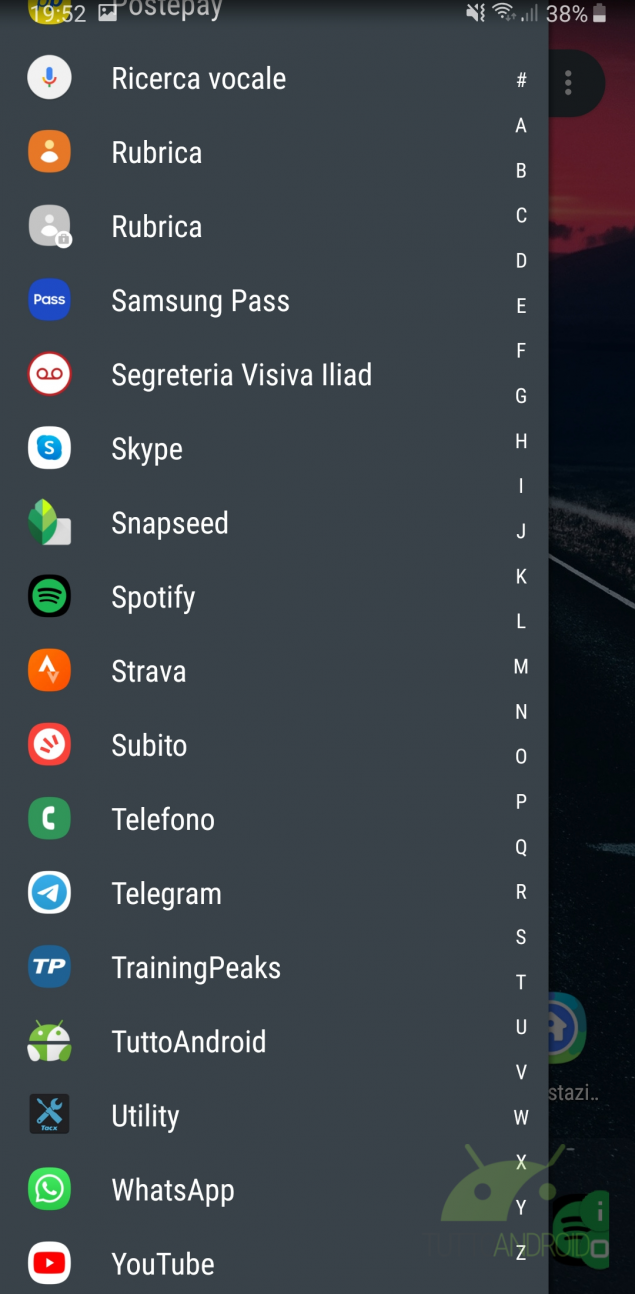Open Telefono dialer

pos(163,819)
